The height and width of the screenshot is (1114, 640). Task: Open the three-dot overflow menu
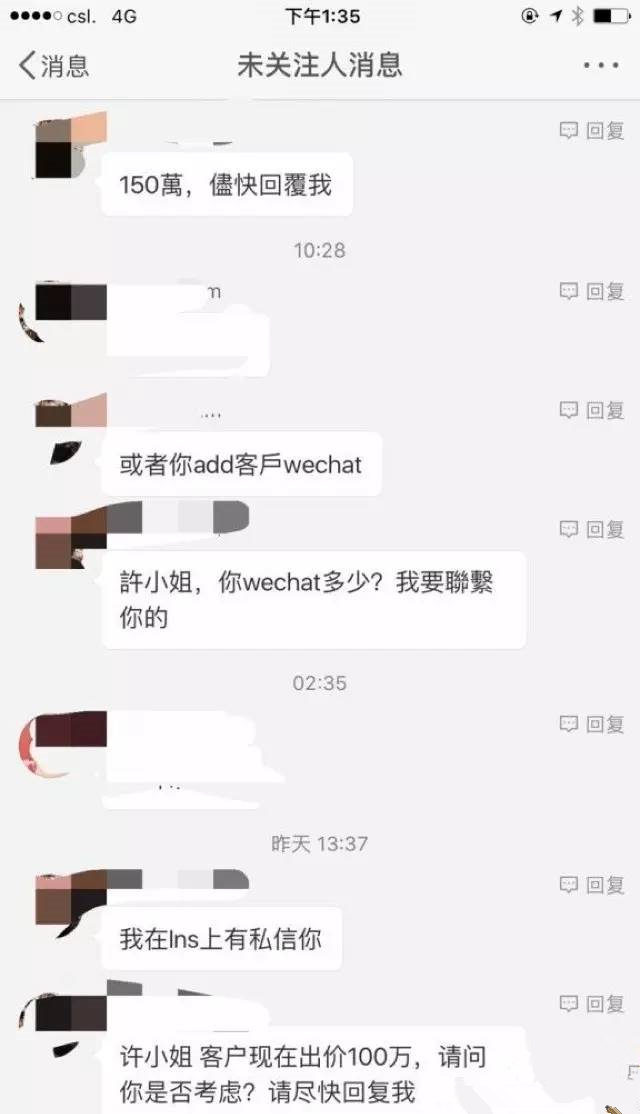click(x=601, y=66)
